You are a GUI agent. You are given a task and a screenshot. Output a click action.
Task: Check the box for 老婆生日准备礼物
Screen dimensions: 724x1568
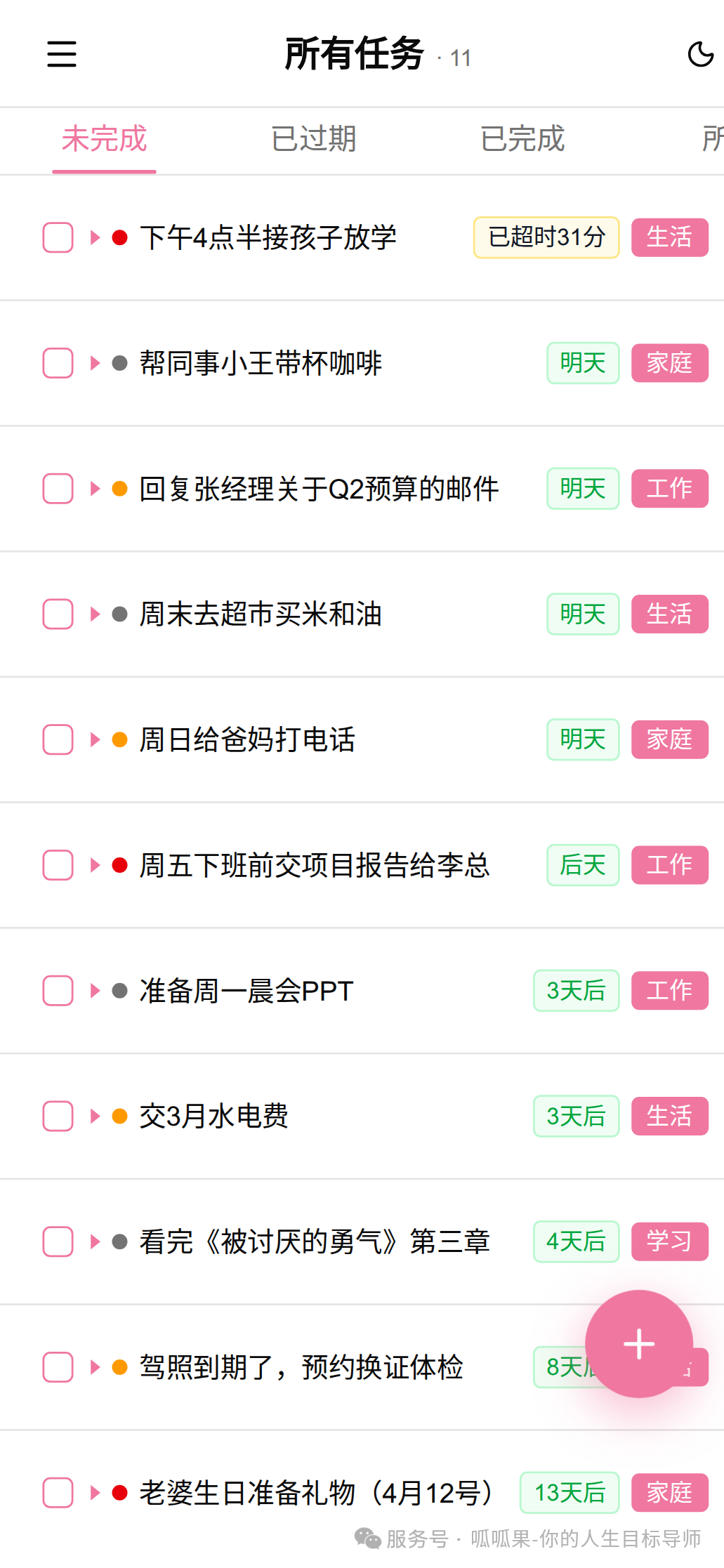point(58,1494)
